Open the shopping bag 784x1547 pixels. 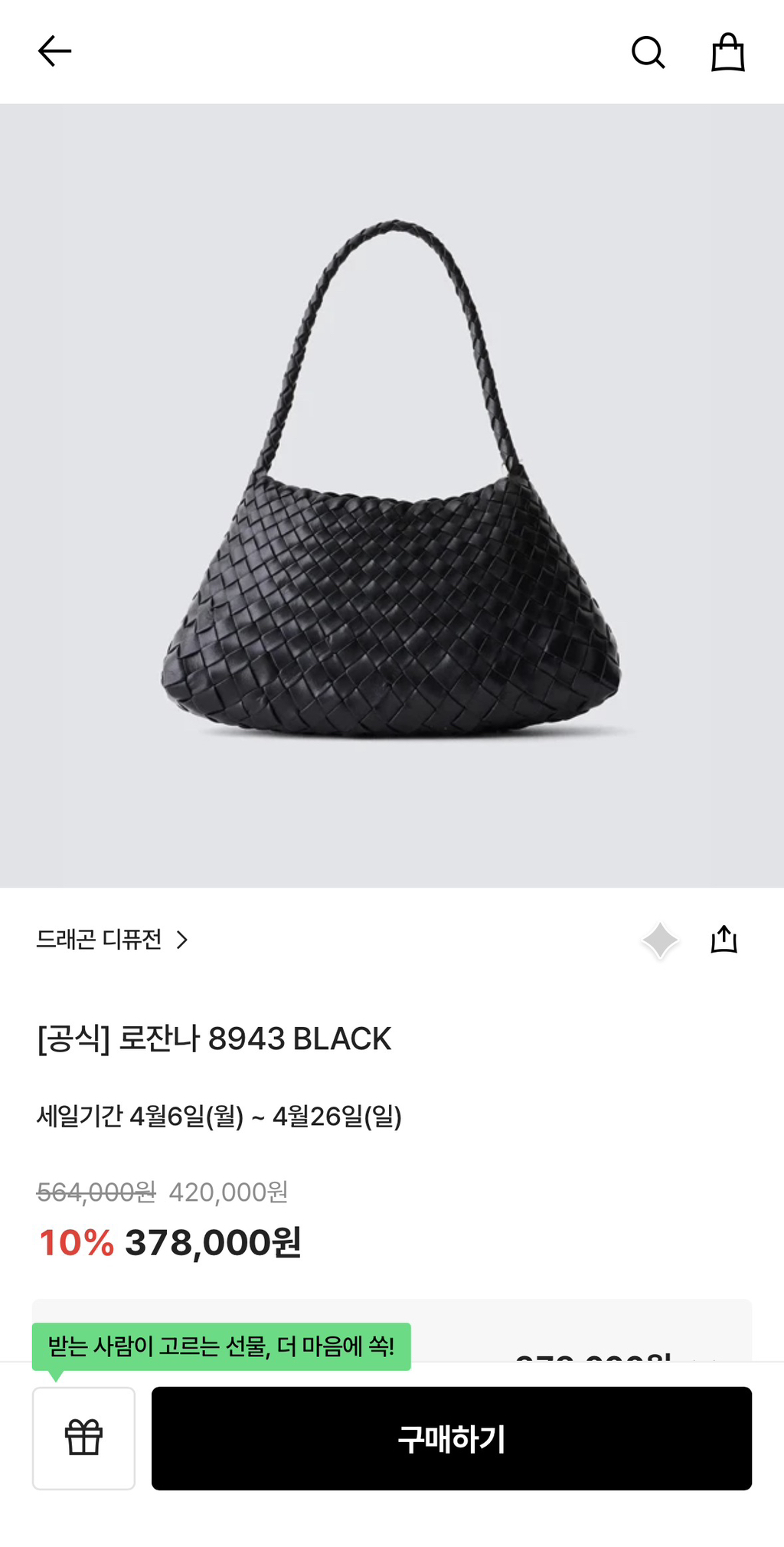(x=727, y=52)
